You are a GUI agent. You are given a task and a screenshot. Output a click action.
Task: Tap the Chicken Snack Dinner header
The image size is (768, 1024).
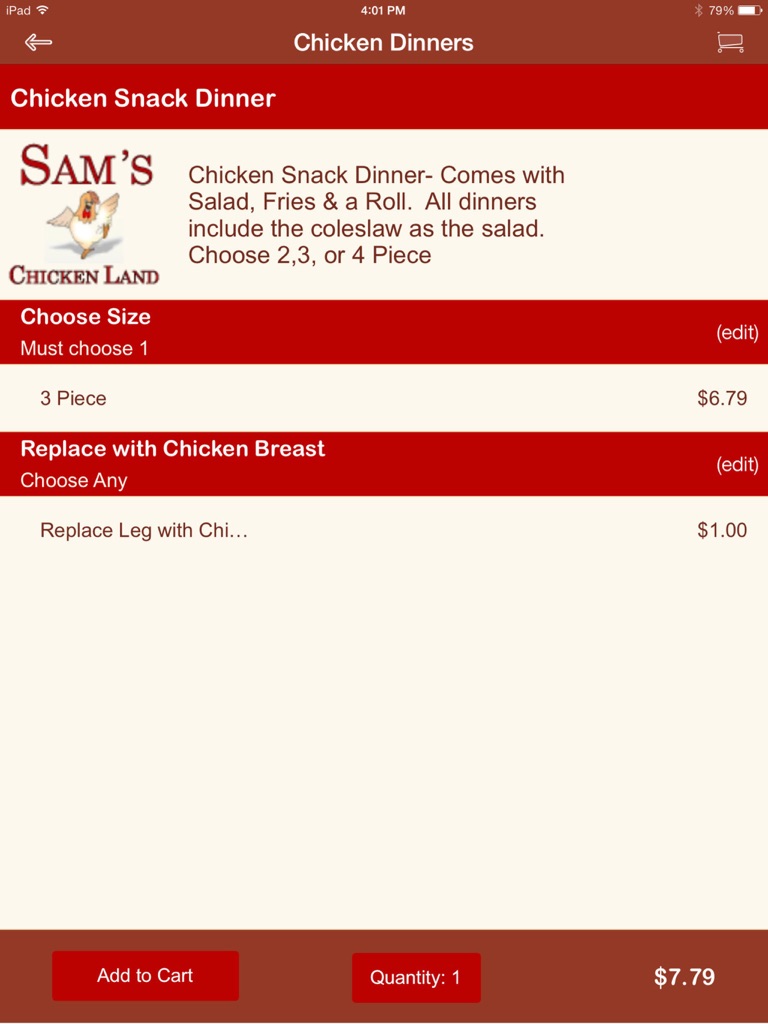[142, 97]
